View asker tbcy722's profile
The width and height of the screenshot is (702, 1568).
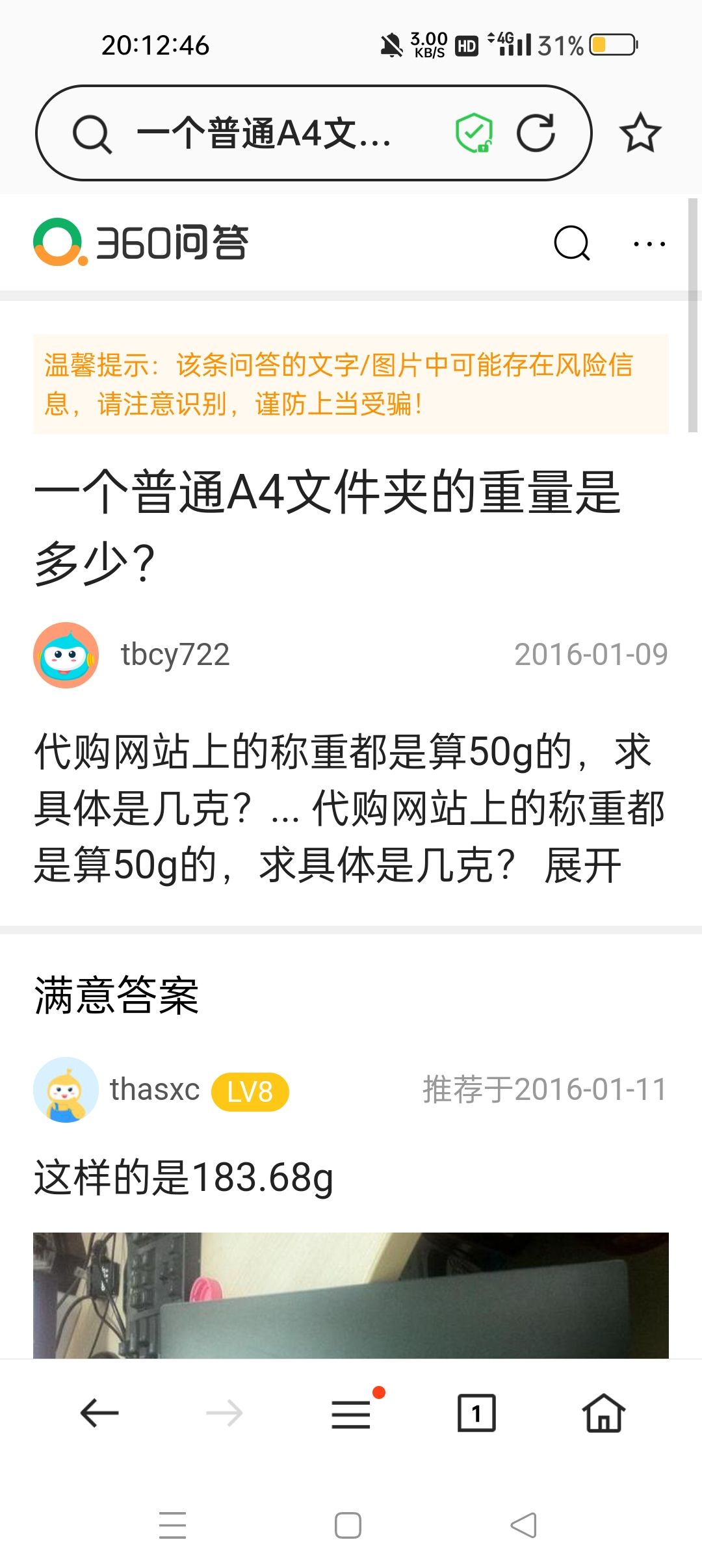coord(175,654)
